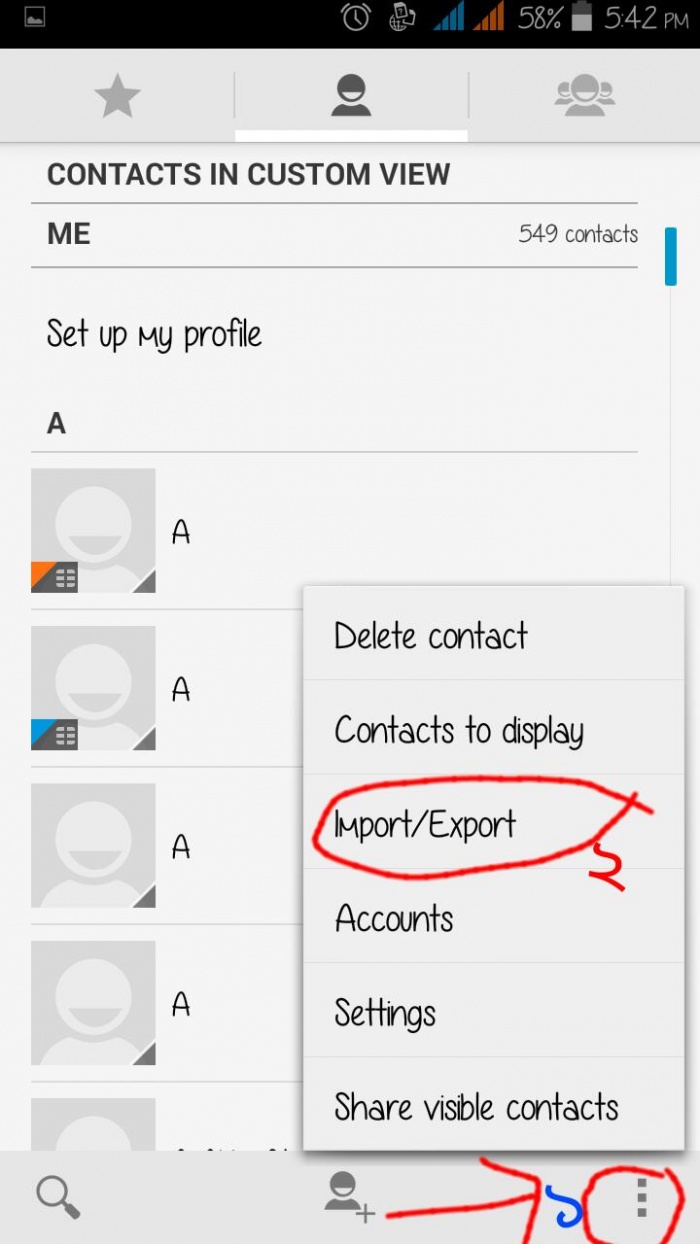This screenshot has height=1244, width=700.
Task: Open the search magnifier icon
Action: [58, 1196]
